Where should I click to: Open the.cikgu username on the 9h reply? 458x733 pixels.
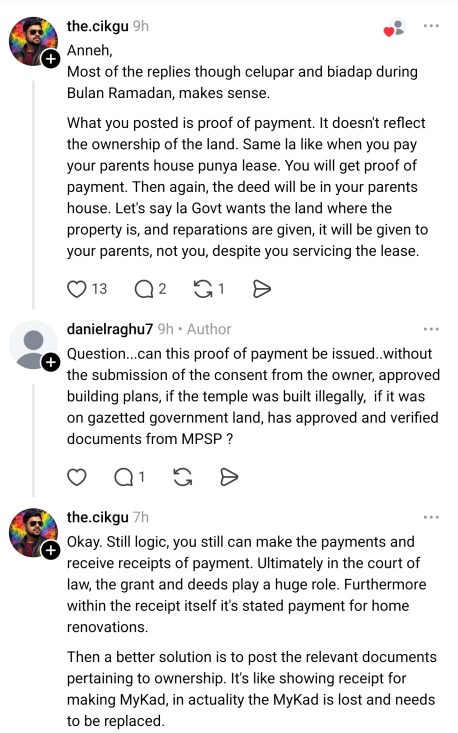tap(97, 26)
